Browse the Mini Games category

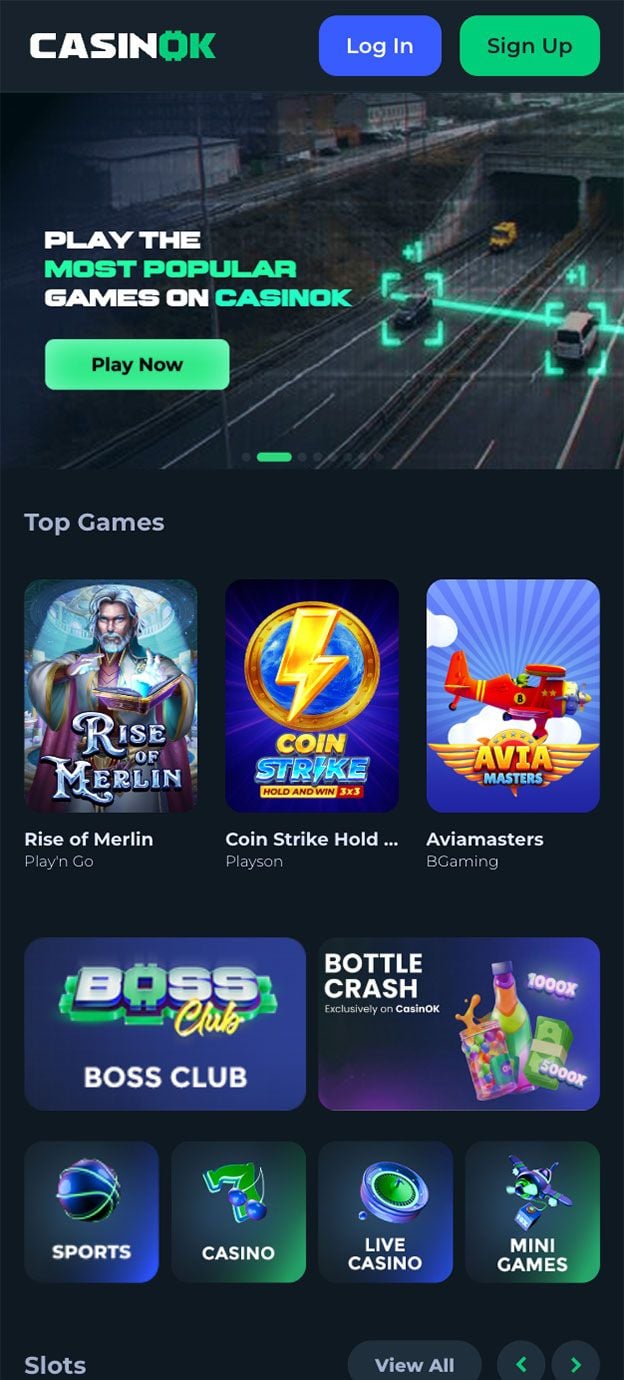pos(532,1212)
